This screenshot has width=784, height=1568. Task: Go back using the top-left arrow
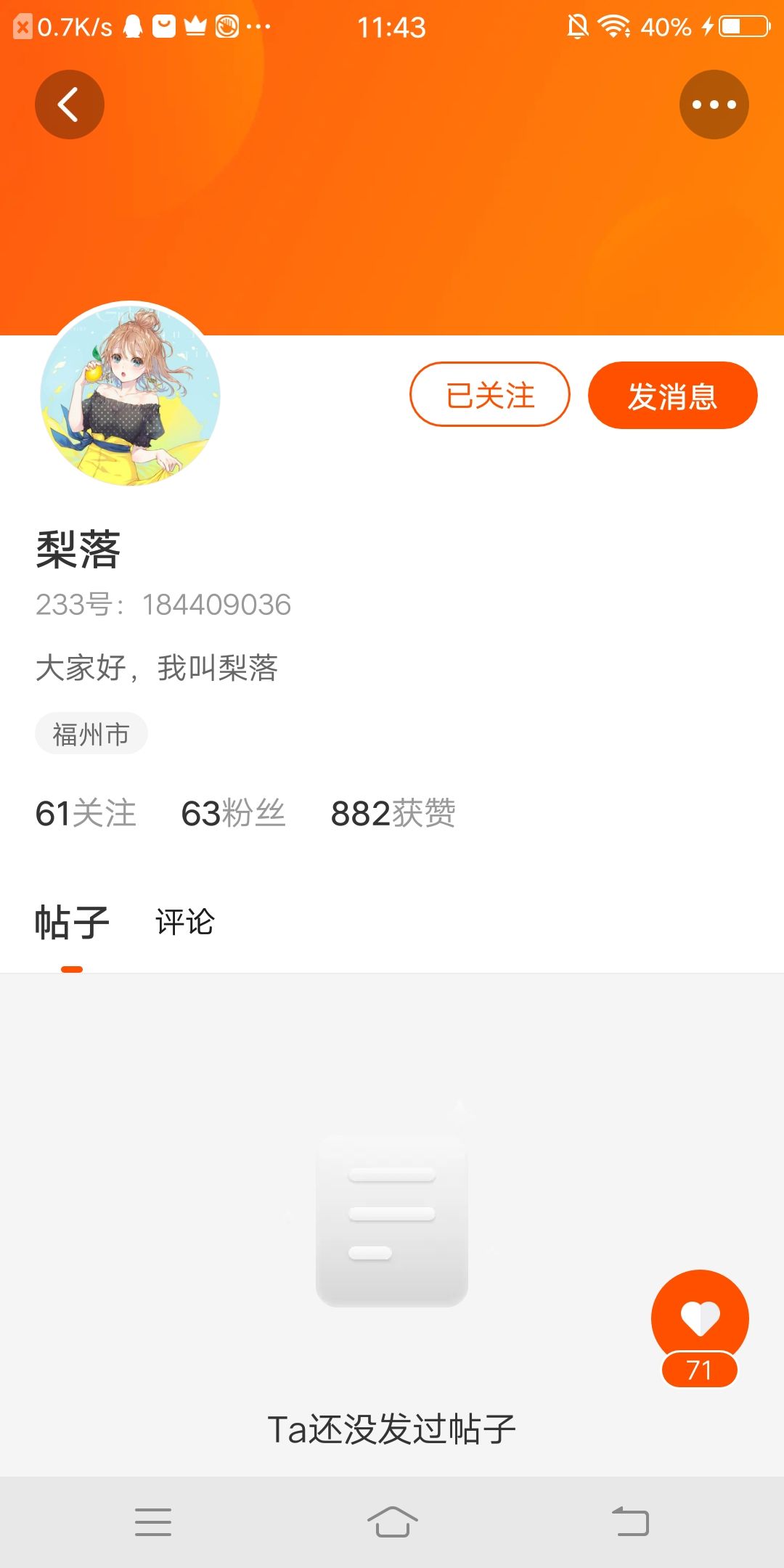[70, 105]
